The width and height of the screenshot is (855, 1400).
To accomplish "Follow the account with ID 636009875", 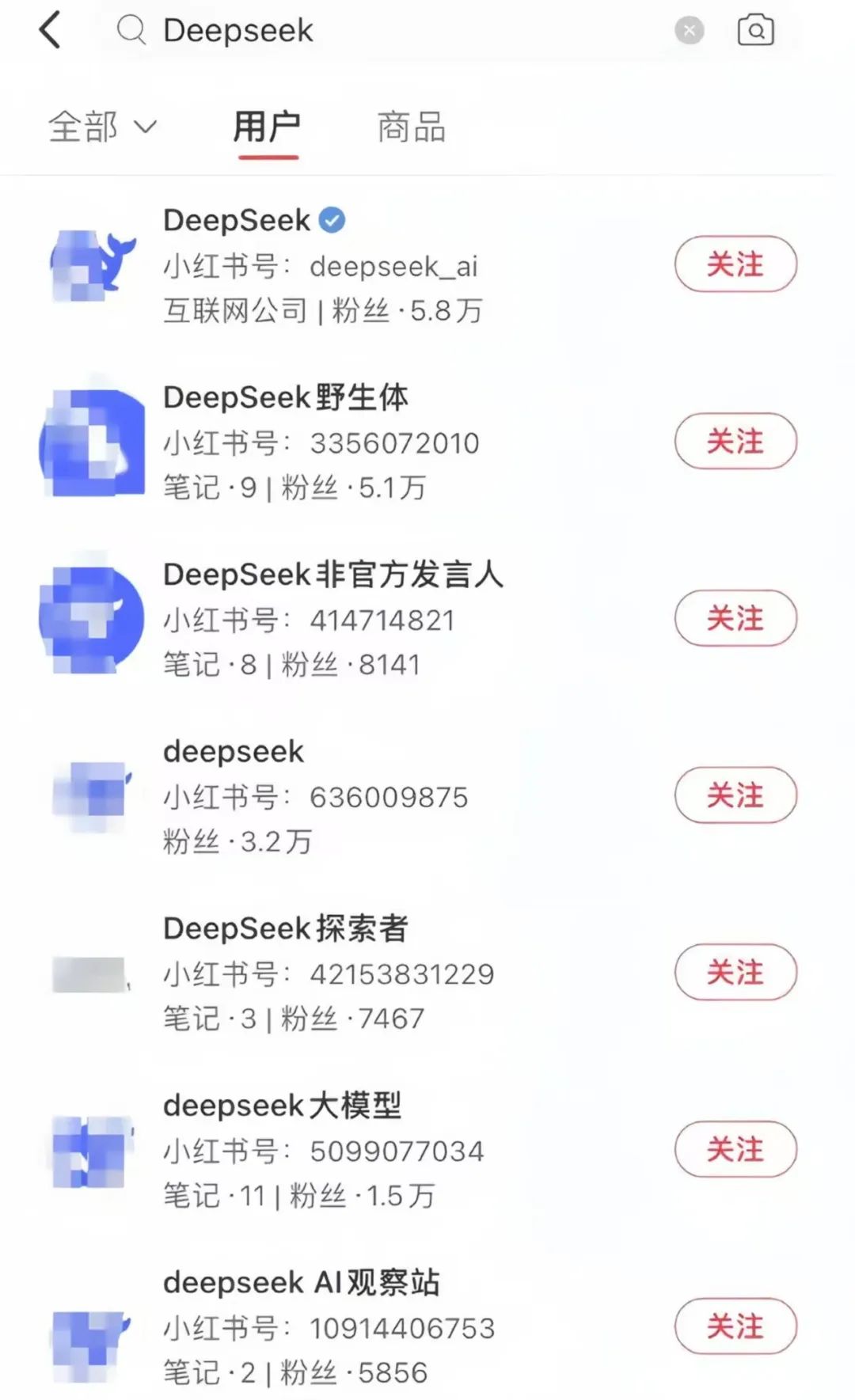I will coord(735,795).
